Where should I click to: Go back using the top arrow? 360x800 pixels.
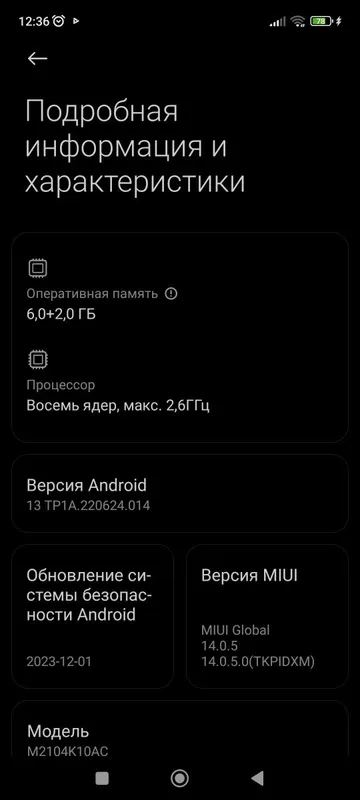(37, 59)
